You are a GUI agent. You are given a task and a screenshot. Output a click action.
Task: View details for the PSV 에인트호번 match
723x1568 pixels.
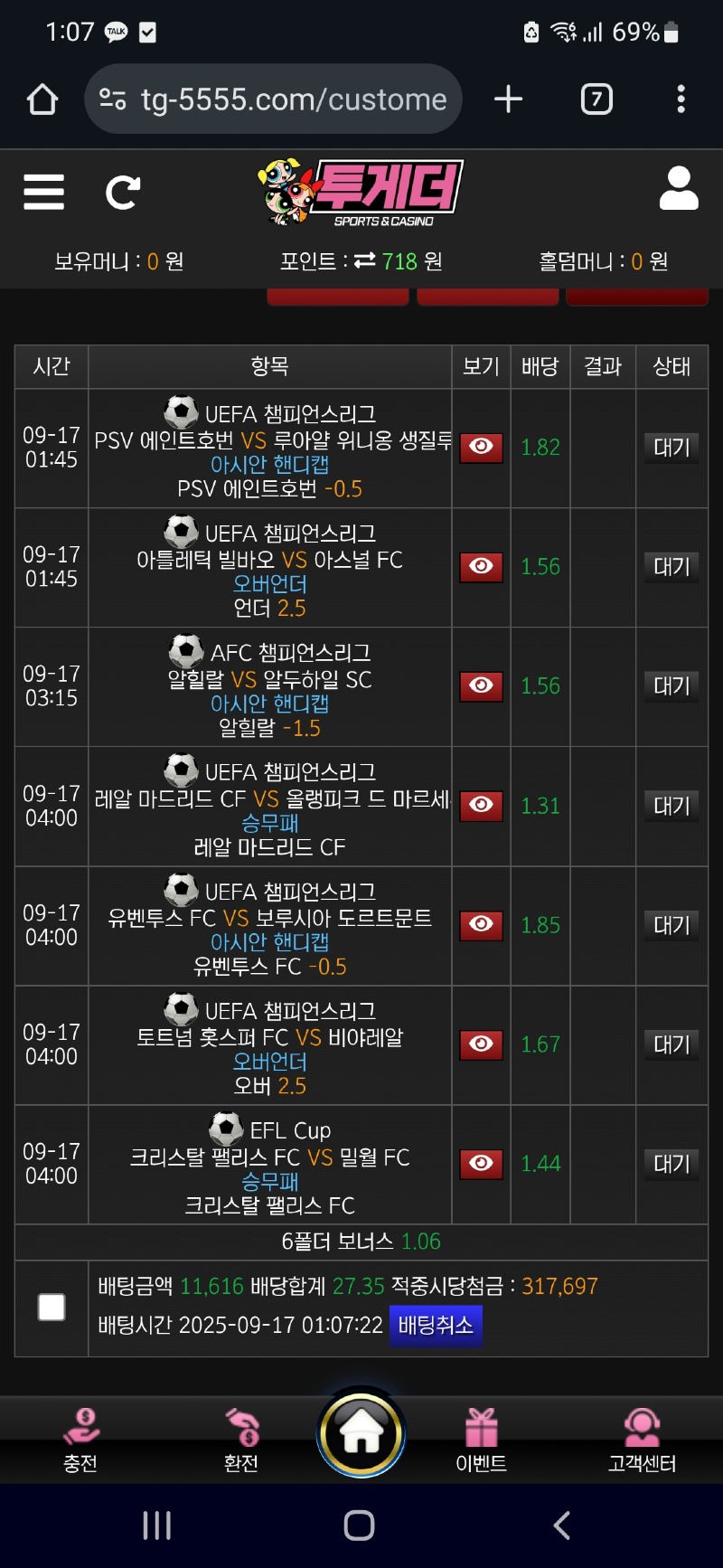click(x=481, y=448)
